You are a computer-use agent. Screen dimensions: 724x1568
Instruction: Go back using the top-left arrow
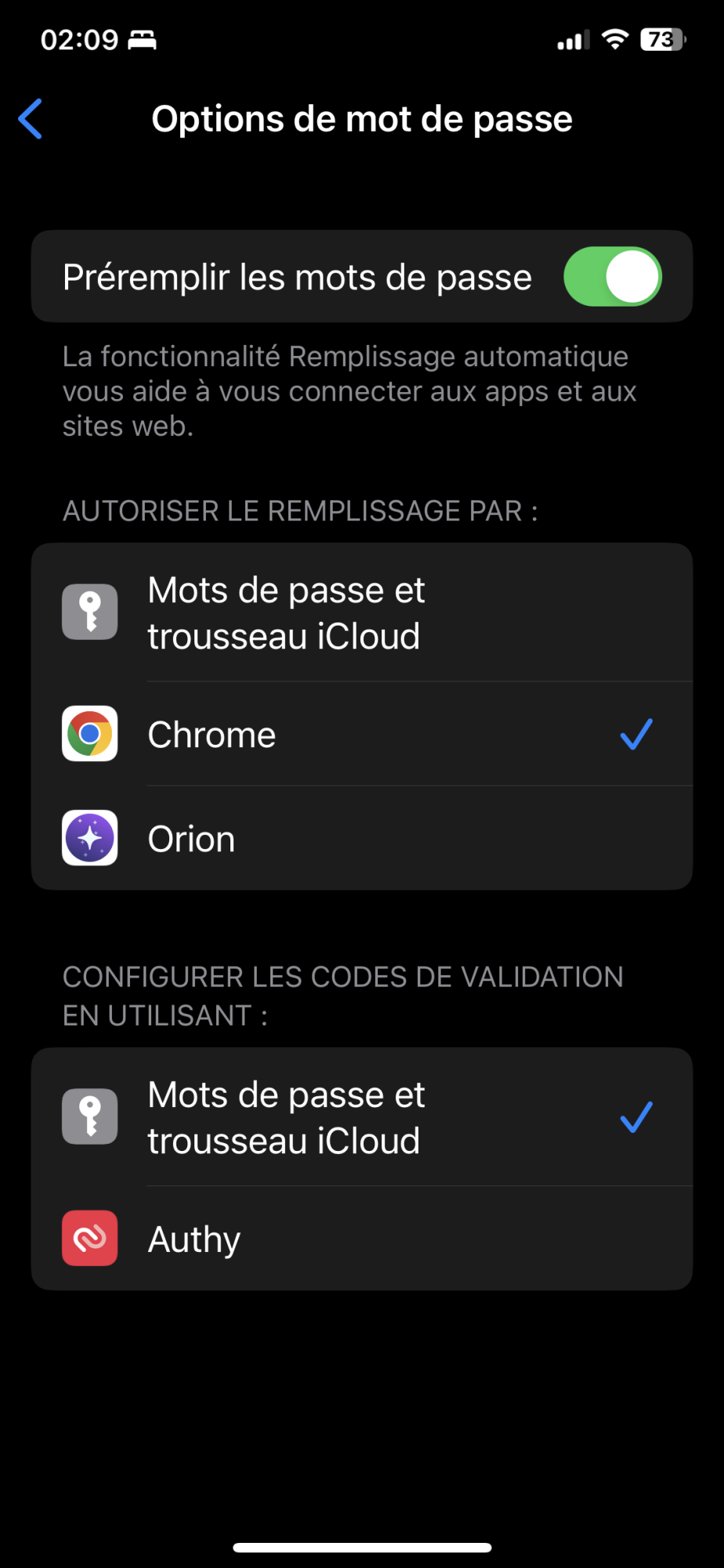tap(31, 119)
